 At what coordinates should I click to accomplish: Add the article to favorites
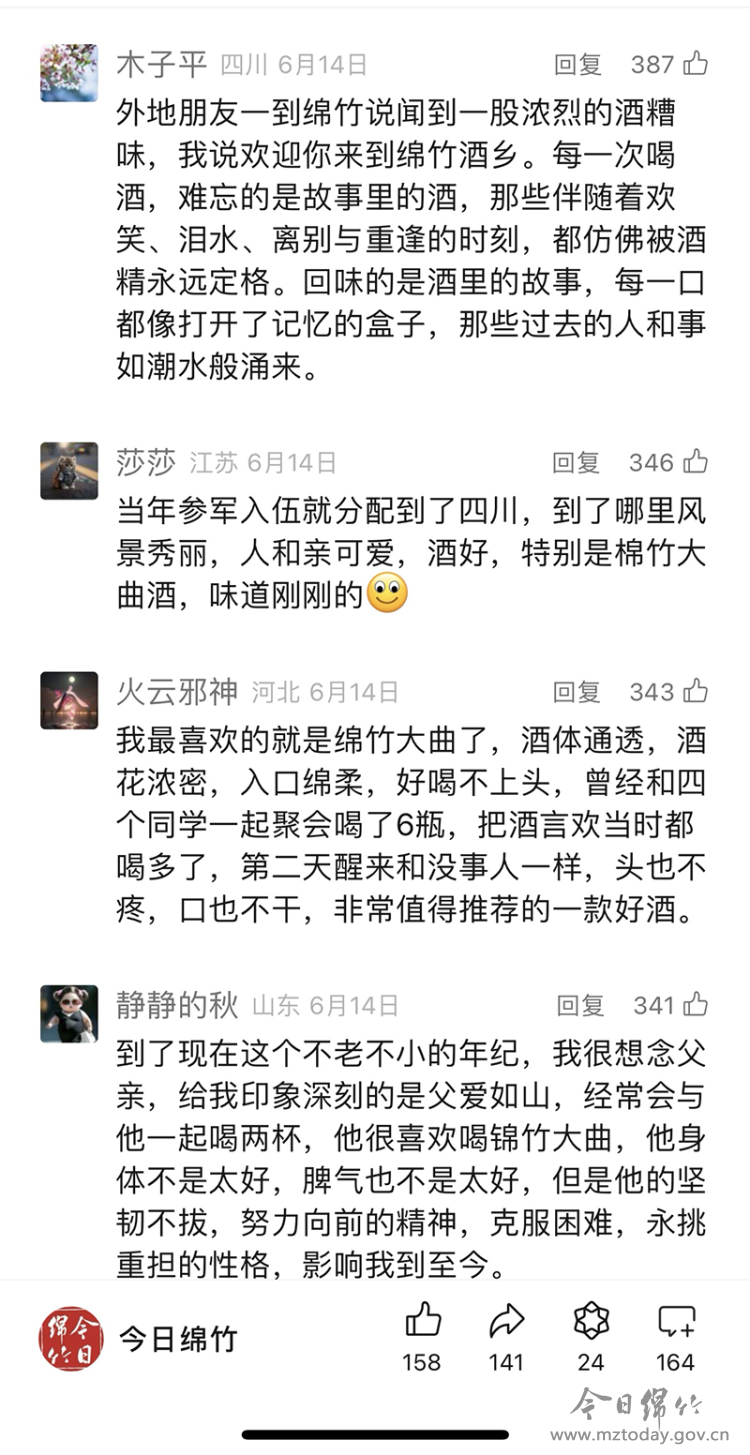pyautogui.click(x=591, y=1322)
